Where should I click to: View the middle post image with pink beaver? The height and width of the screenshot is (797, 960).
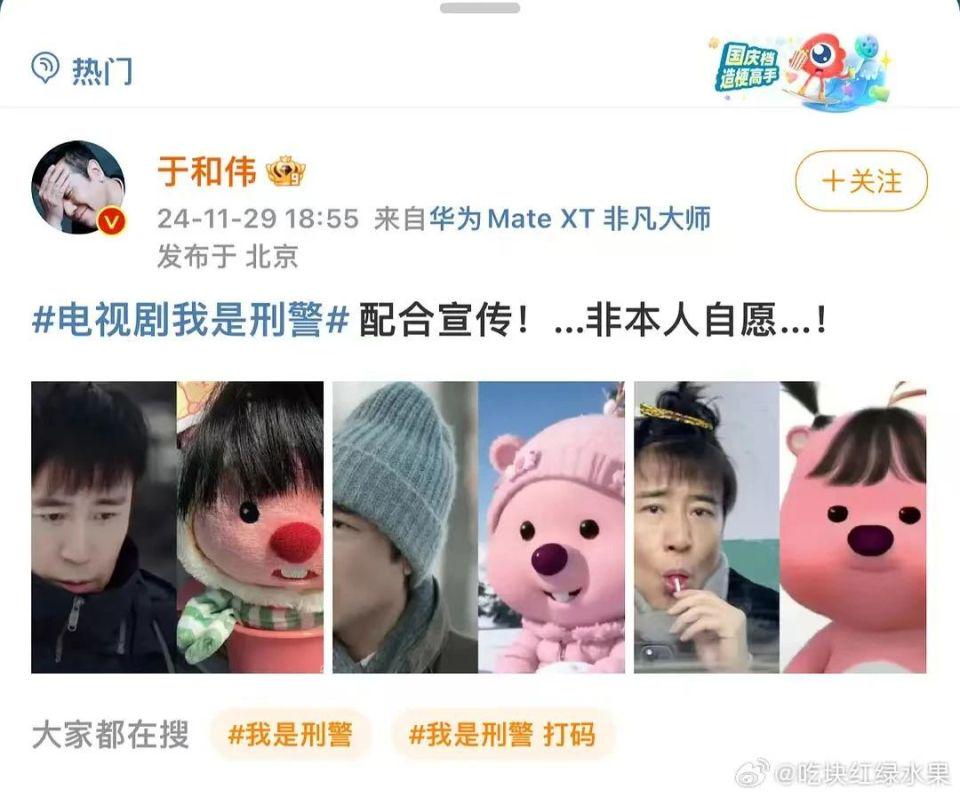pyautogui.click(x=479, y=527)
